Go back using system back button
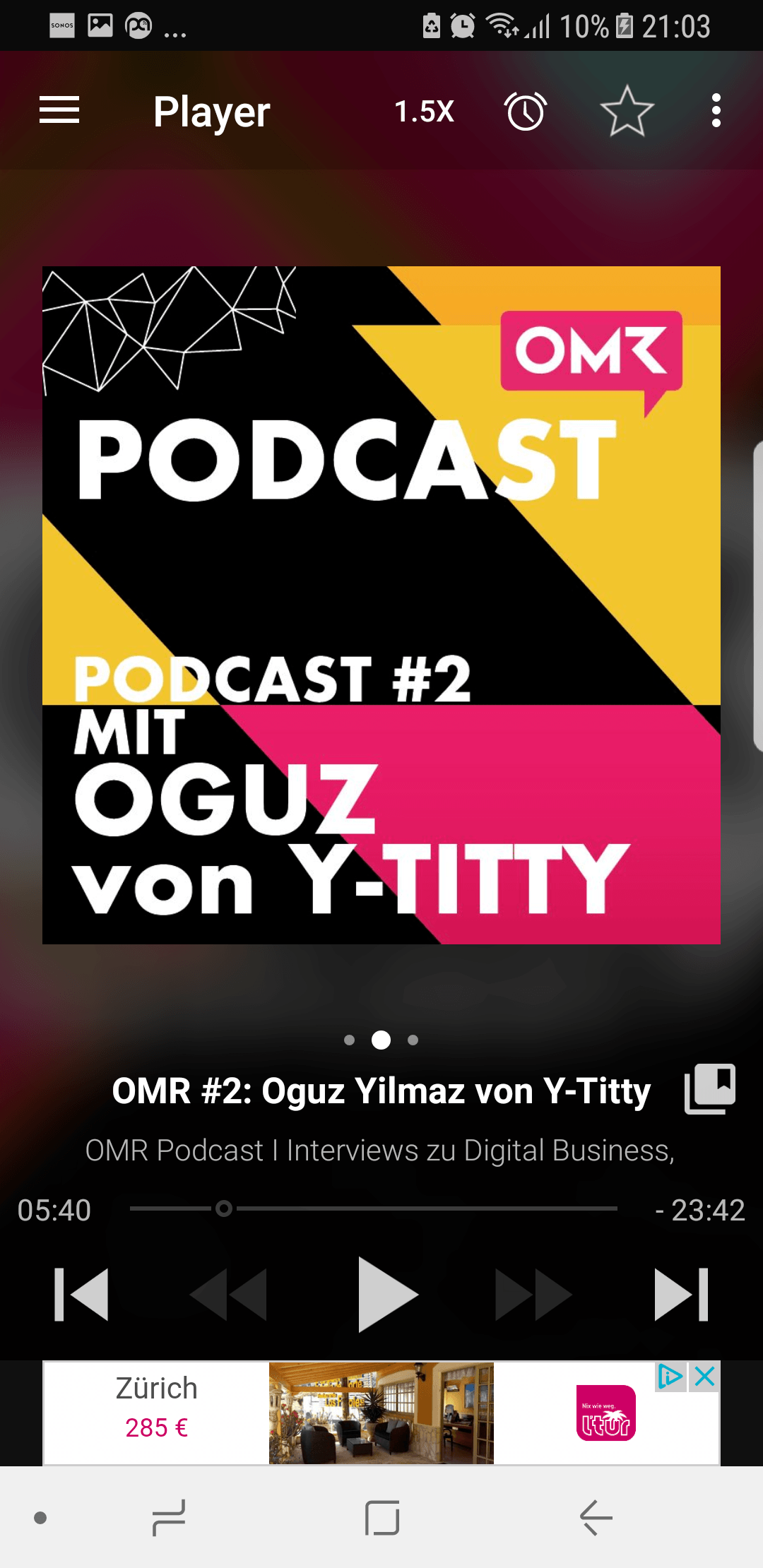Image resolution: width=763 pixels, height=1568 pixels. 596,1517
